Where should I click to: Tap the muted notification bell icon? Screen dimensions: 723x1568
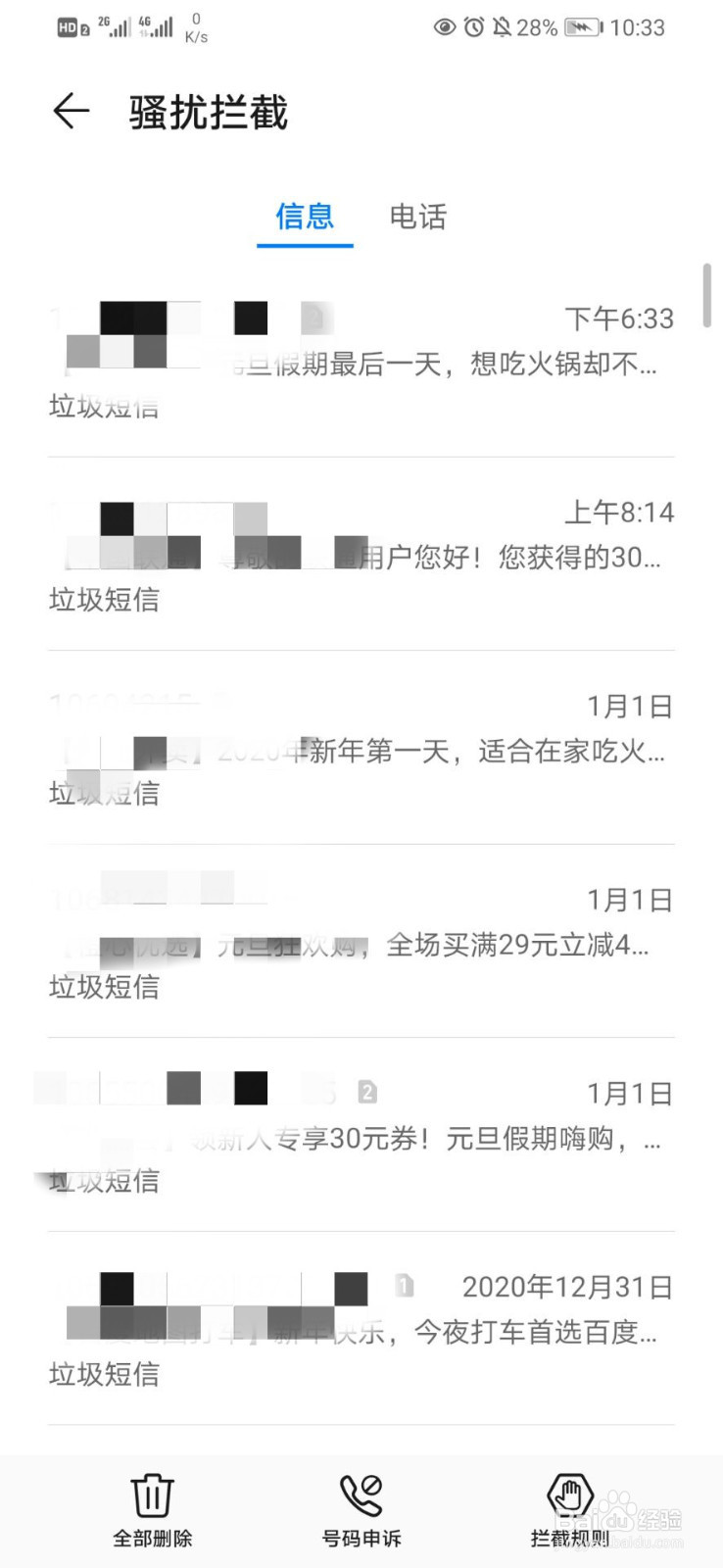[x=501, y=27]
